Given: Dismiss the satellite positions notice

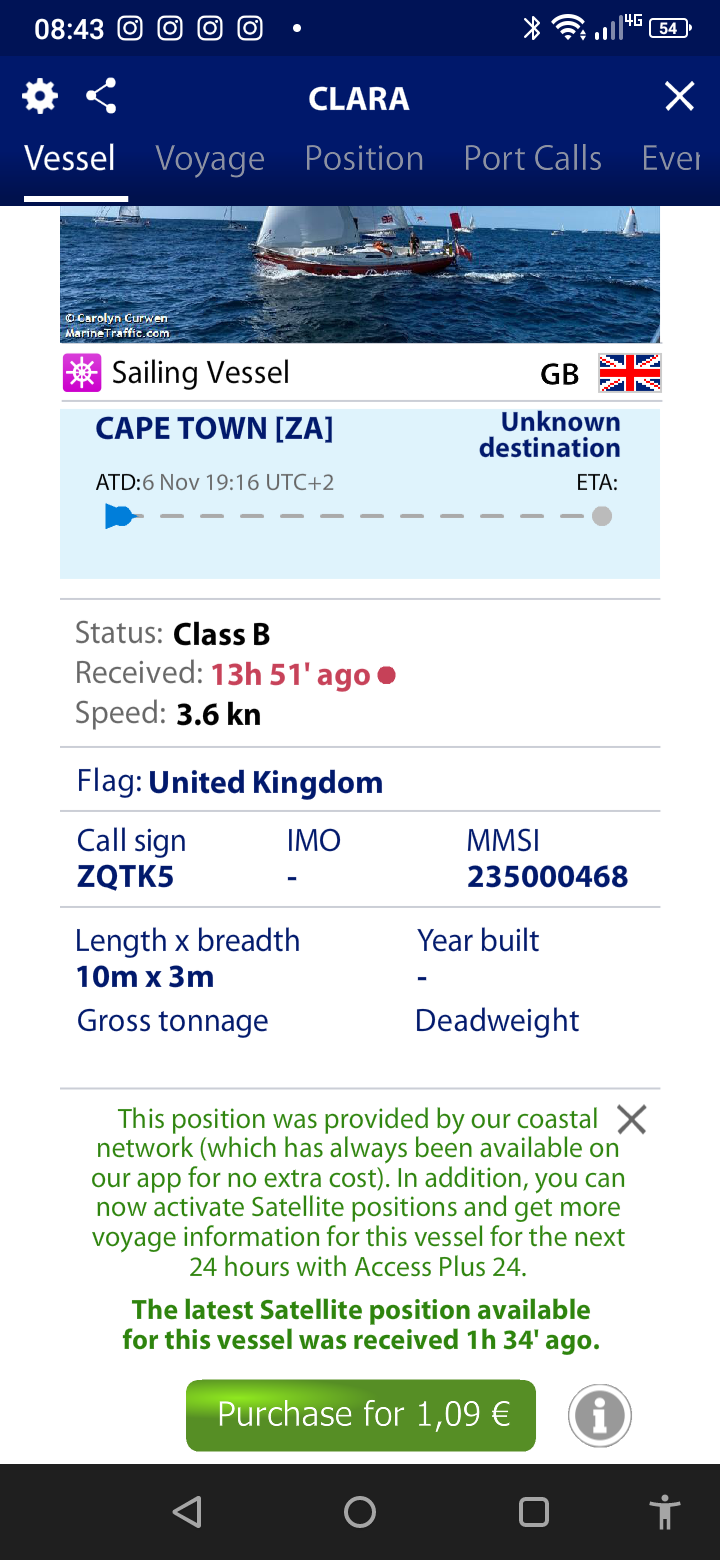Looking at the screenshot, I should coord(632,1119).
